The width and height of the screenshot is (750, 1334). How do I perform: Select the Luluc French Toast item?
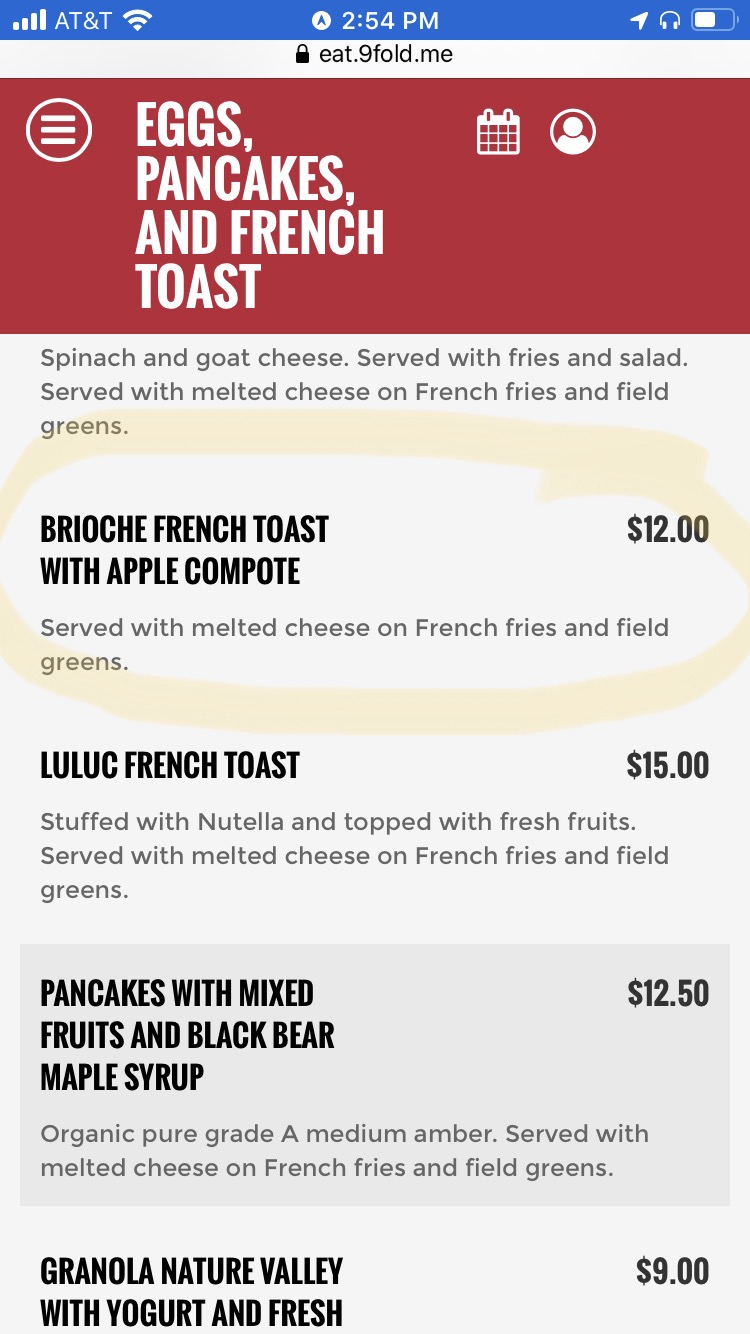(170, 766)
